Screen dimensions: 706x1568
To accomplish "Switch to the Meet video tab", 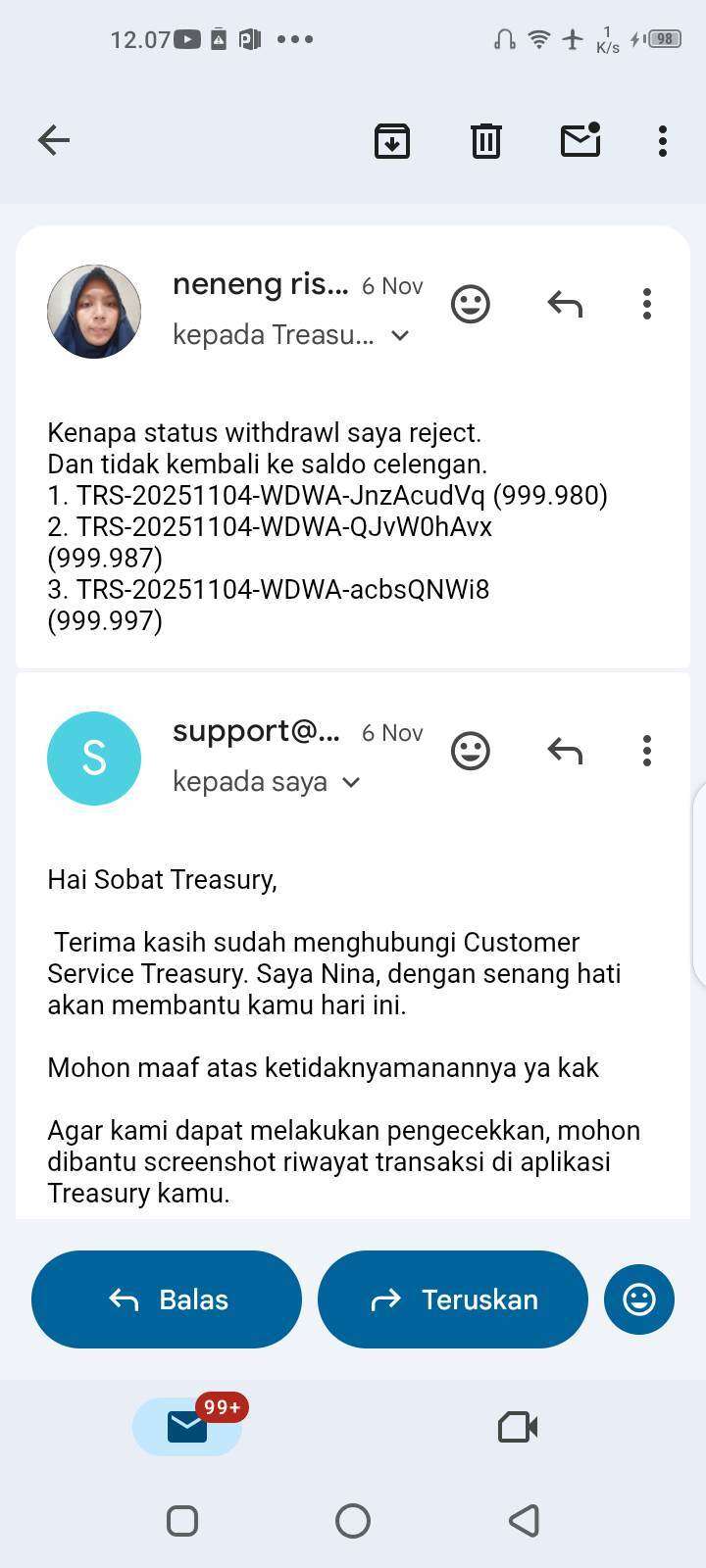I will point(518,1427).
